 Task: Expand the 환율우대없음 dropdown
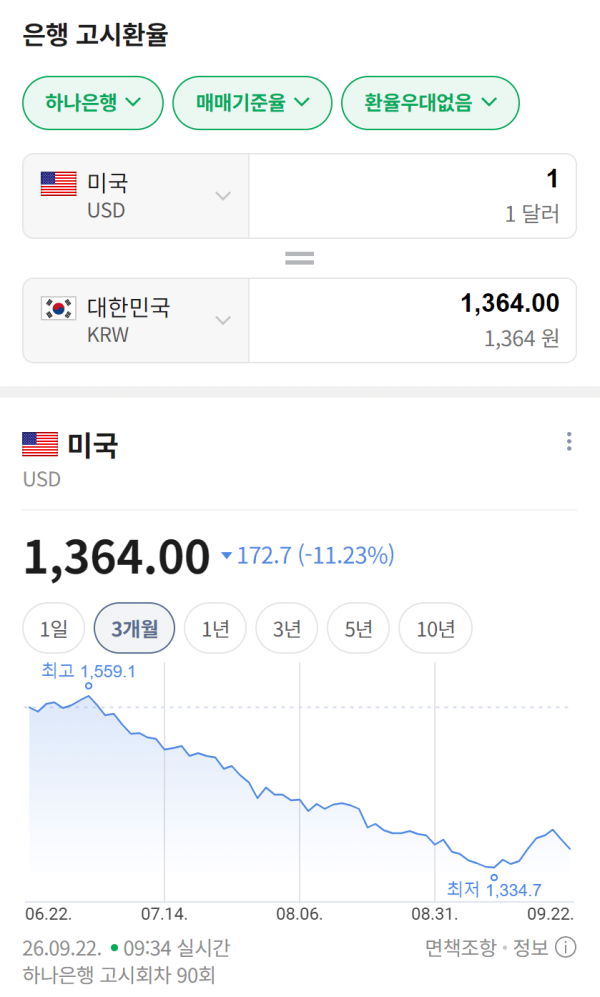click(x=430, y=103)
